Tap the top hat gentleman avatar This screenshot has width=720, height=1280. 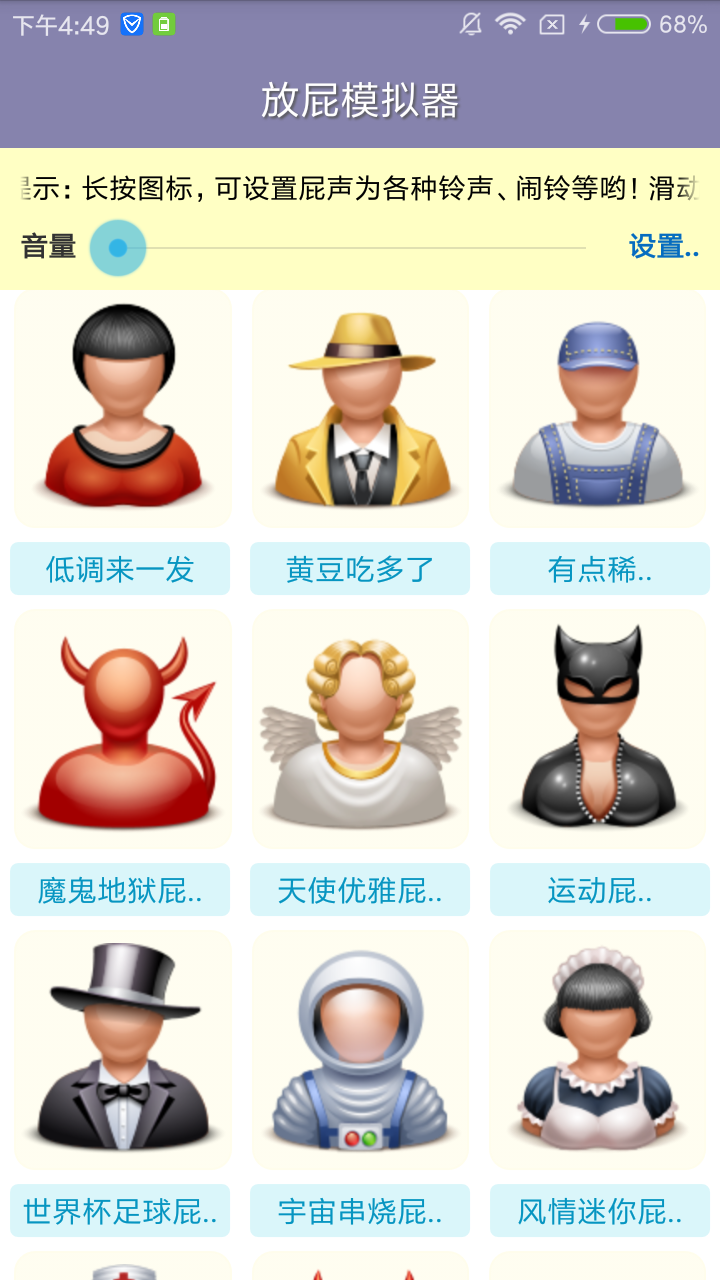123,1050
